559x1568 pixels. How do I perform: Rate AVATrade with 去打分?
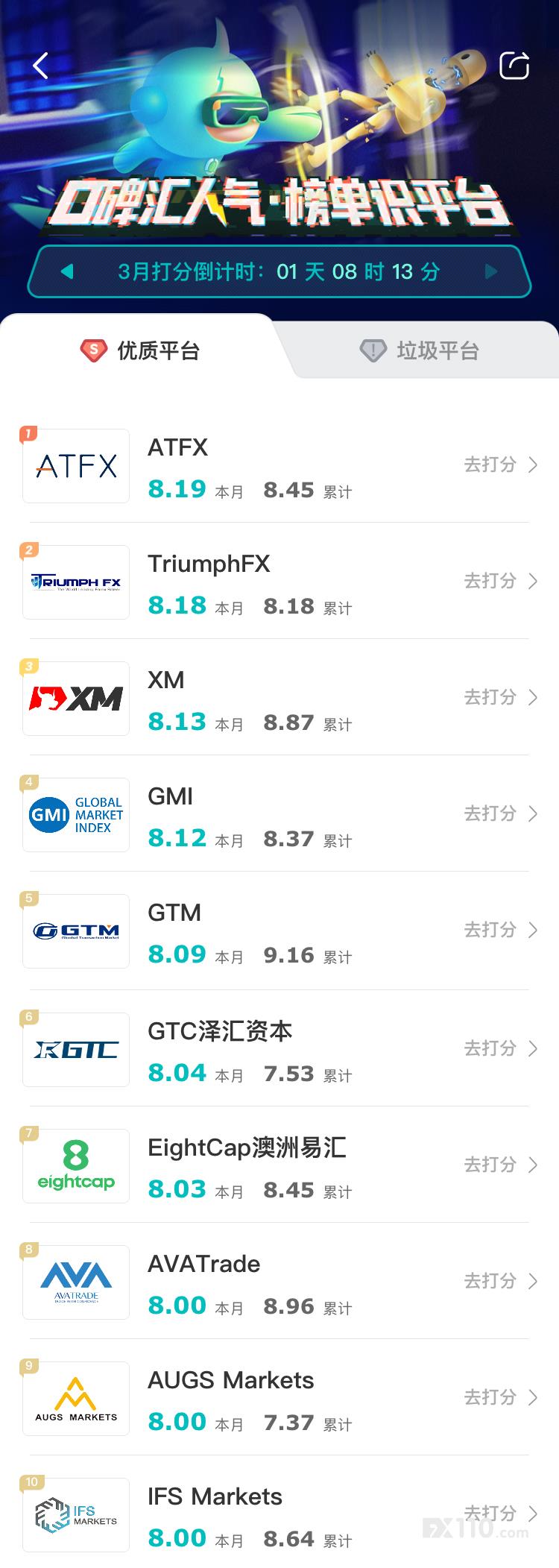pyautogui.click(x=500, y=1281)
